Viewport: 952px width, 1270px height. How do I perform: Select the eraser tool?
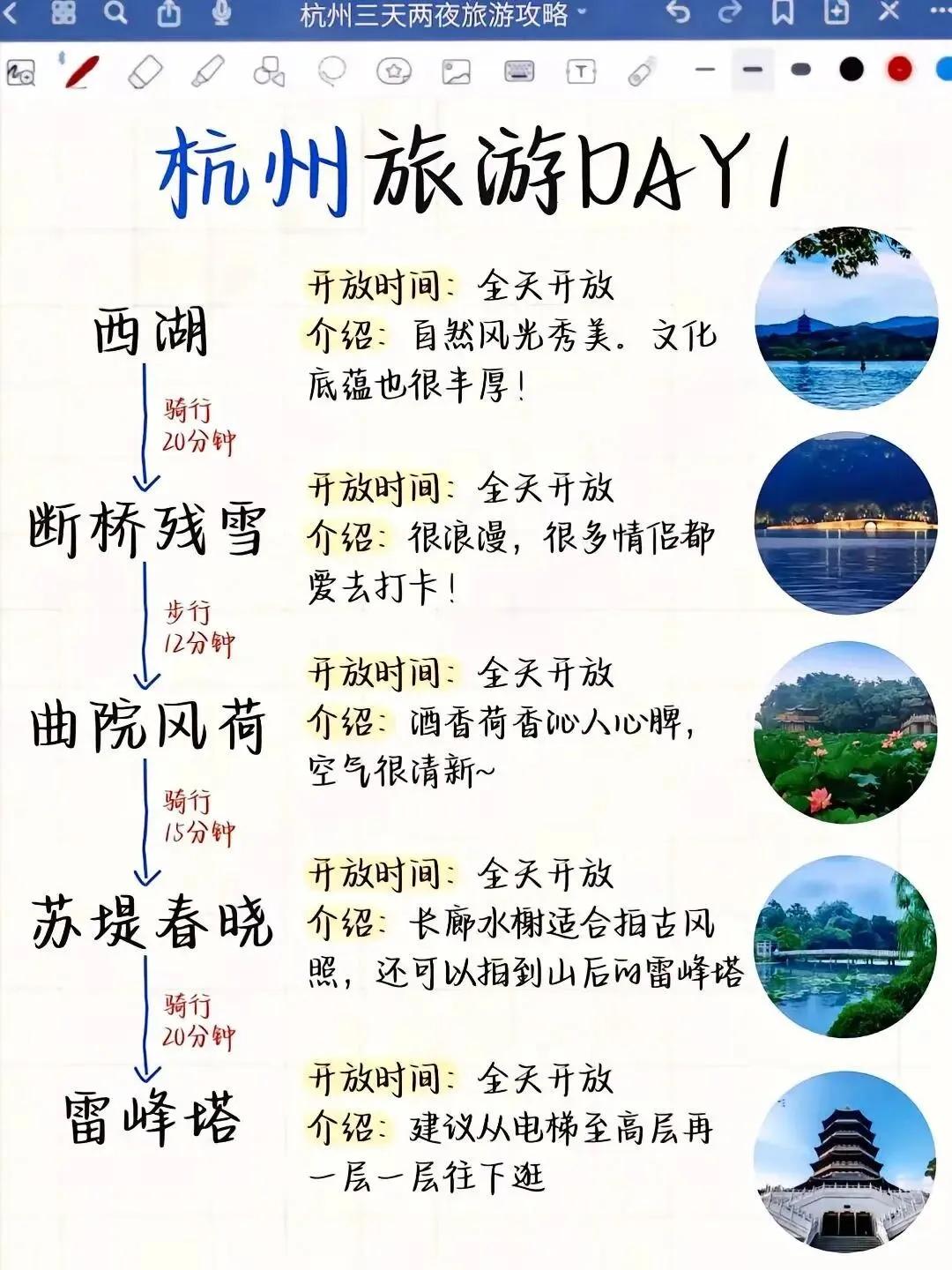[145, 71]
